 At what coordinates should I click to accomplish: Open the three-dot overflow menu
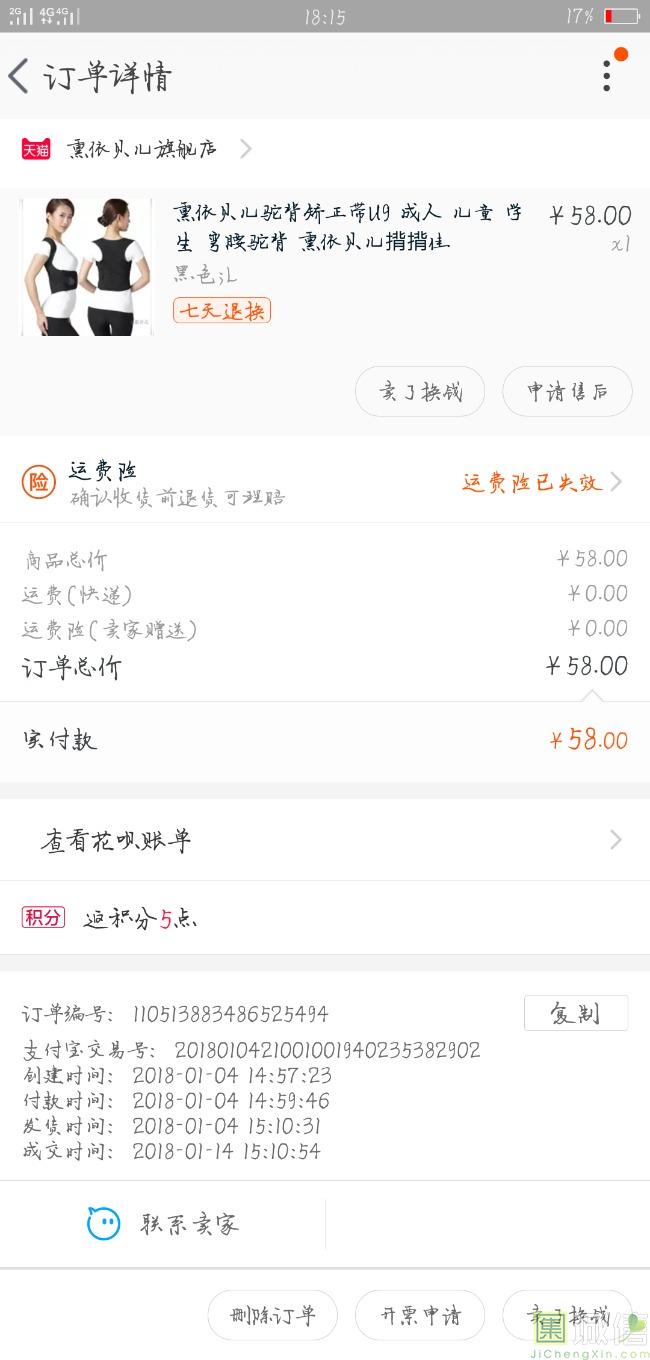pos(607,75)
